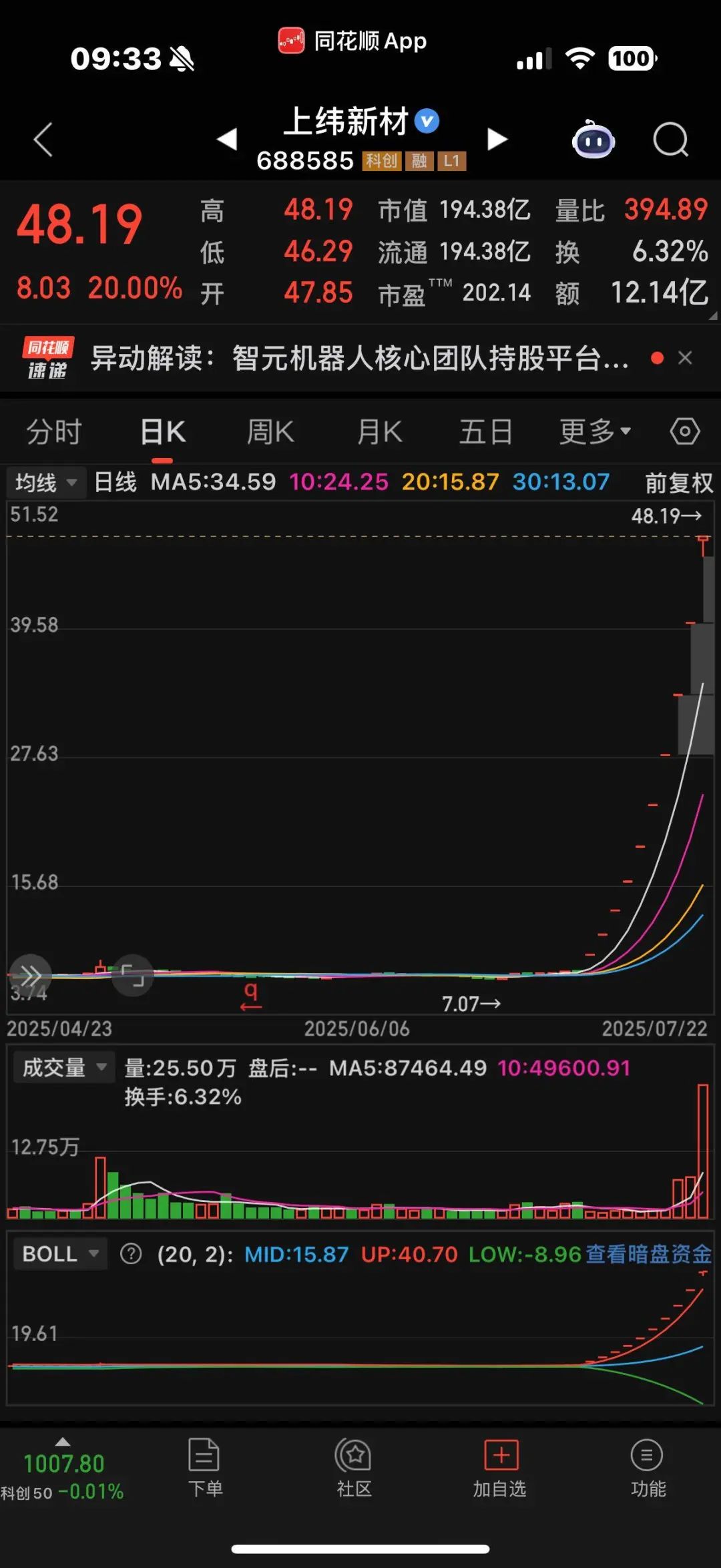Switch to the 五日 tab
This screenshot has height=1568, width=721.
pyautogui.click(x=485, y=432)
